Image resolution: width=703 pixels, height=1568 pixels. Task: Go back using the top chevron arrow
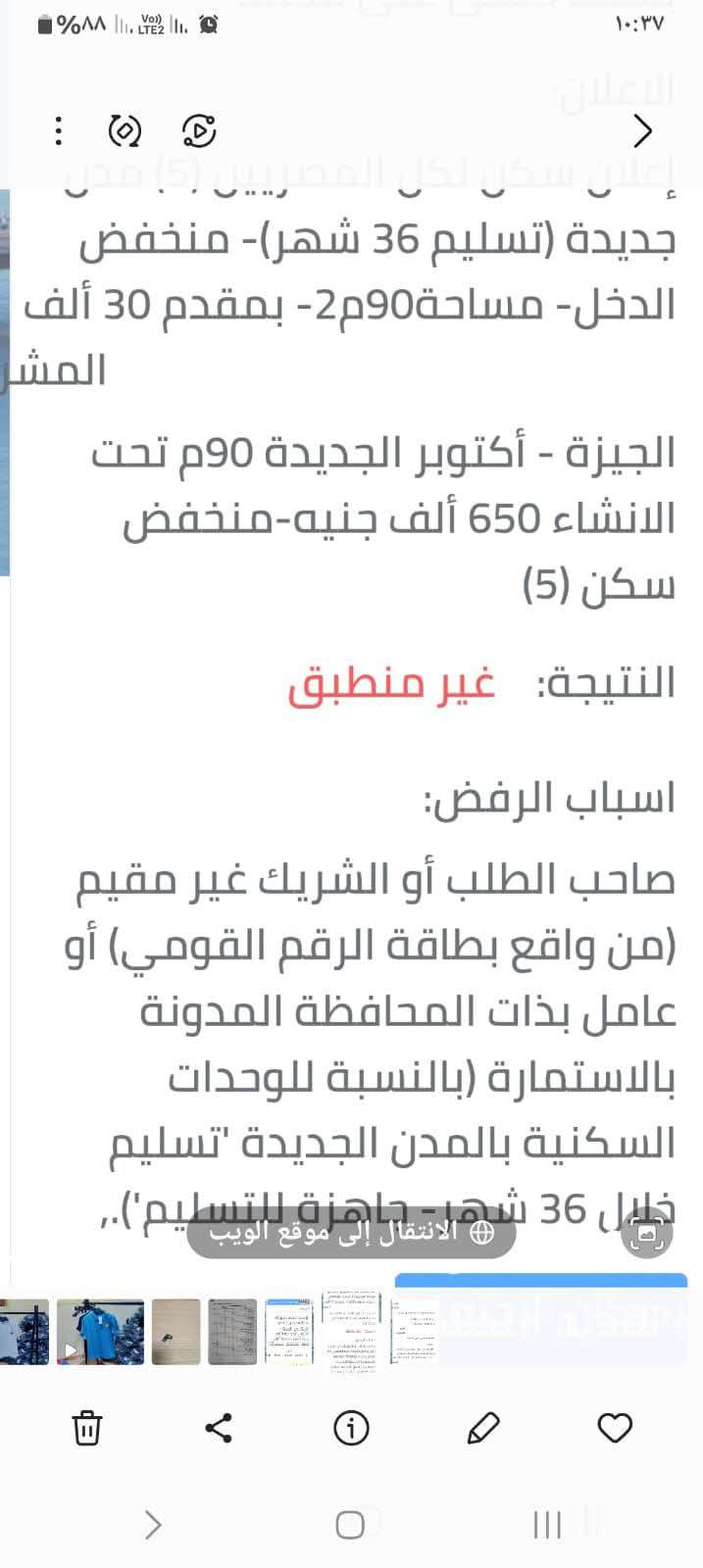click(x=642, y=130)
